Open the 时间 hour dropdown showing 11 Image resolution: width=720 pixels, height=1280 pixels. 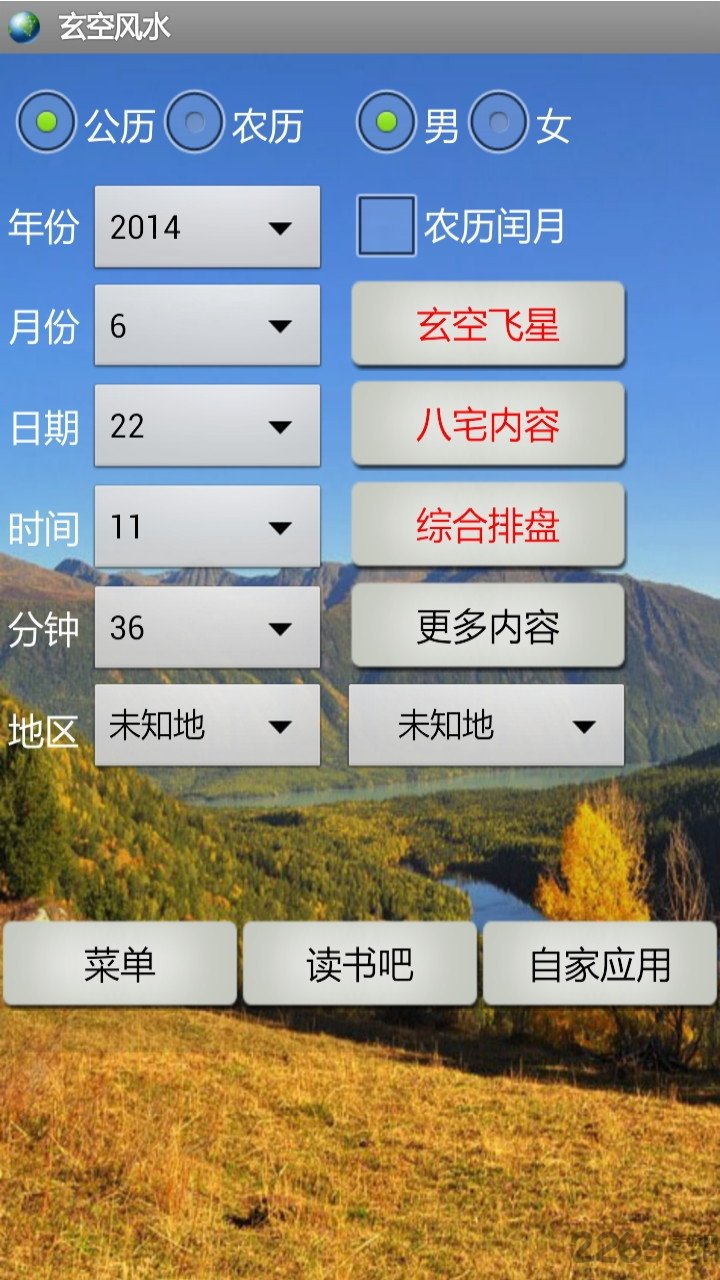click(x=205, y=527)
